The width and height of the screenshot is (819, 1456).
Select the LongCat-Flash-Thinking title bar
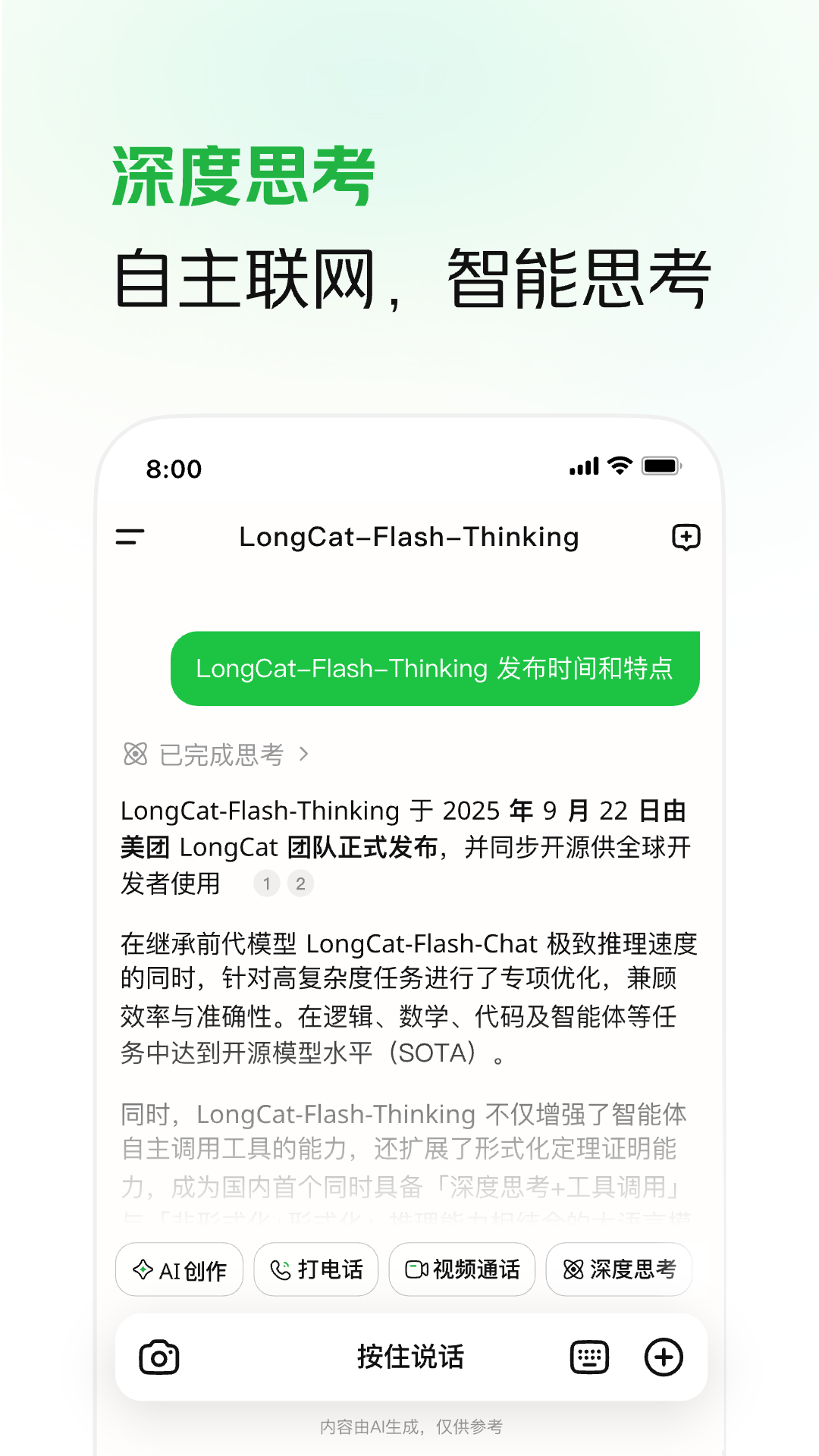coord(409,537)
